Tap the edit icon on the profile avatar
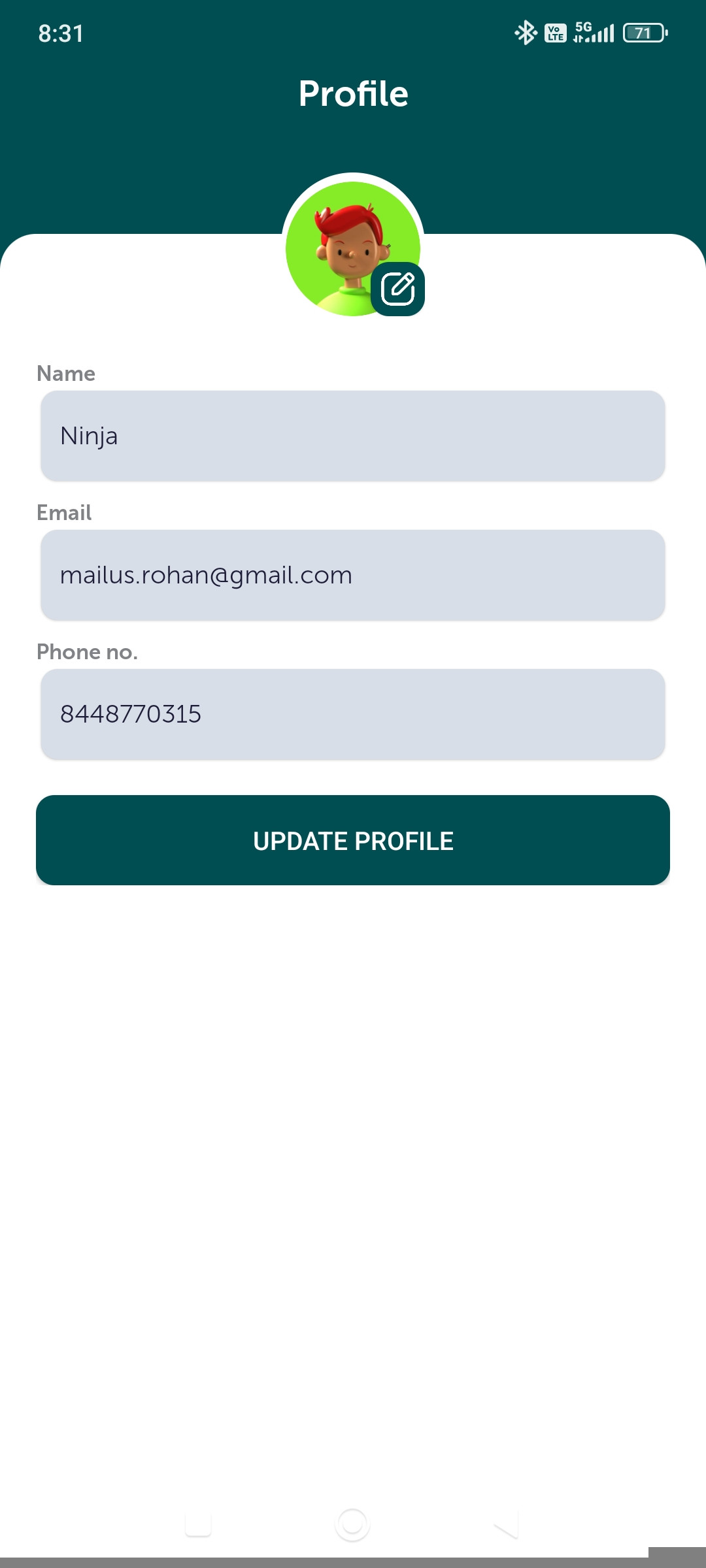Viewport: 706px width, 1568px height. [x=397, y=289]
